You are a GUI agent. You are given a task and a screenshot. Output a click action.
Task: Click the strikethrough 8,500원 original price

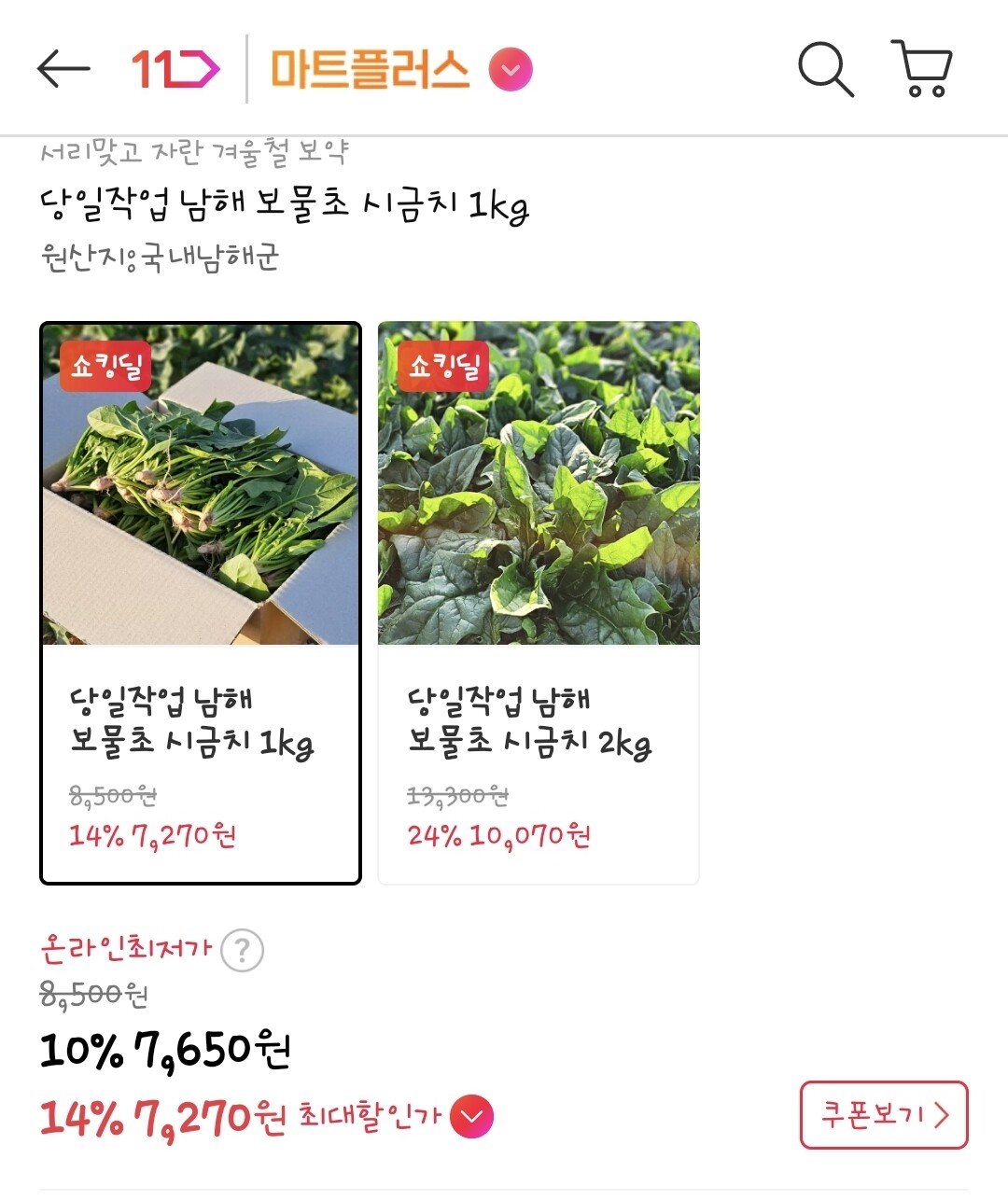(x=93, y=997)
